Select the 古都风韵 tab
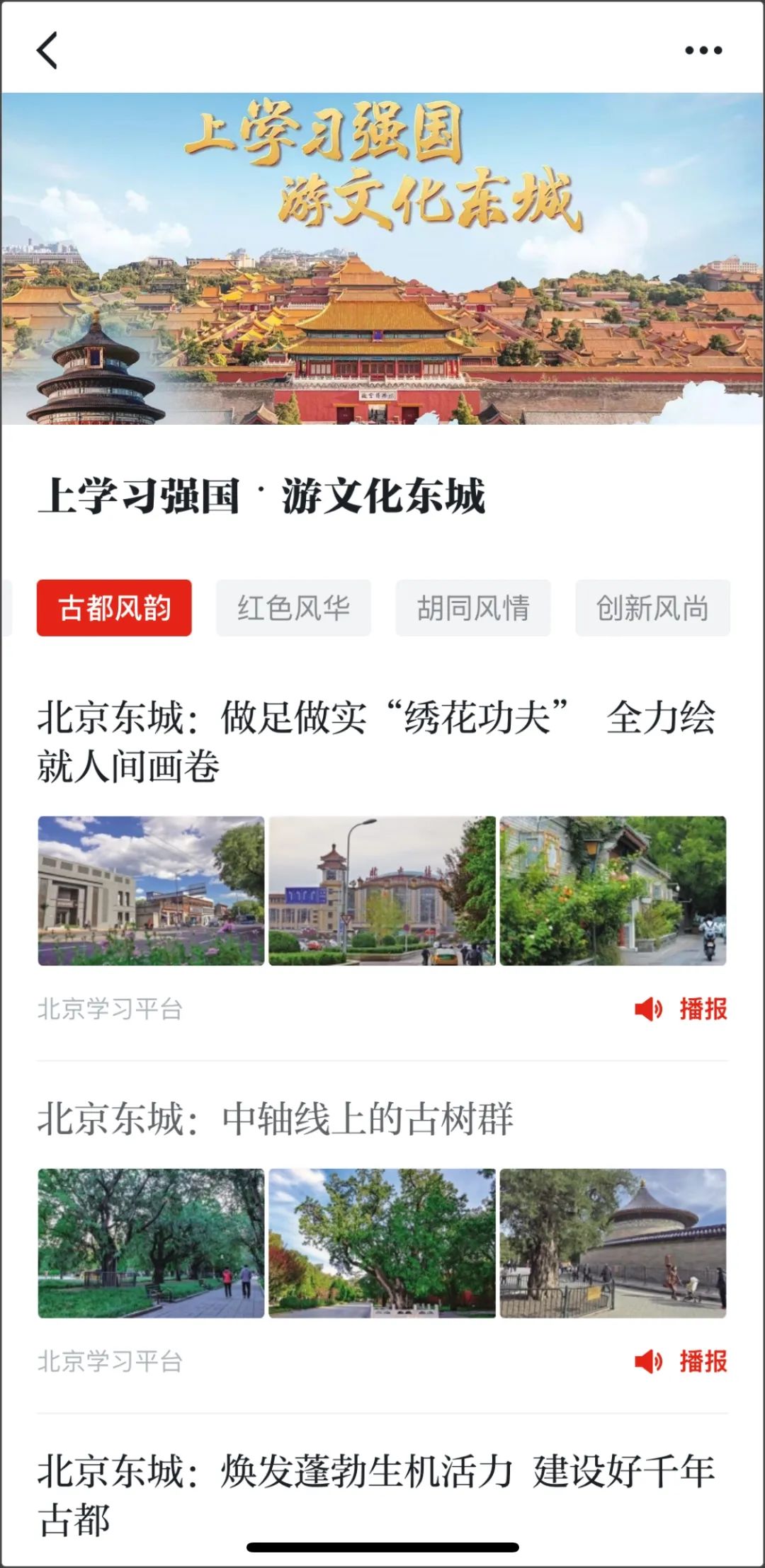This screenshot has width=765, height=1568. coord(114,608)
